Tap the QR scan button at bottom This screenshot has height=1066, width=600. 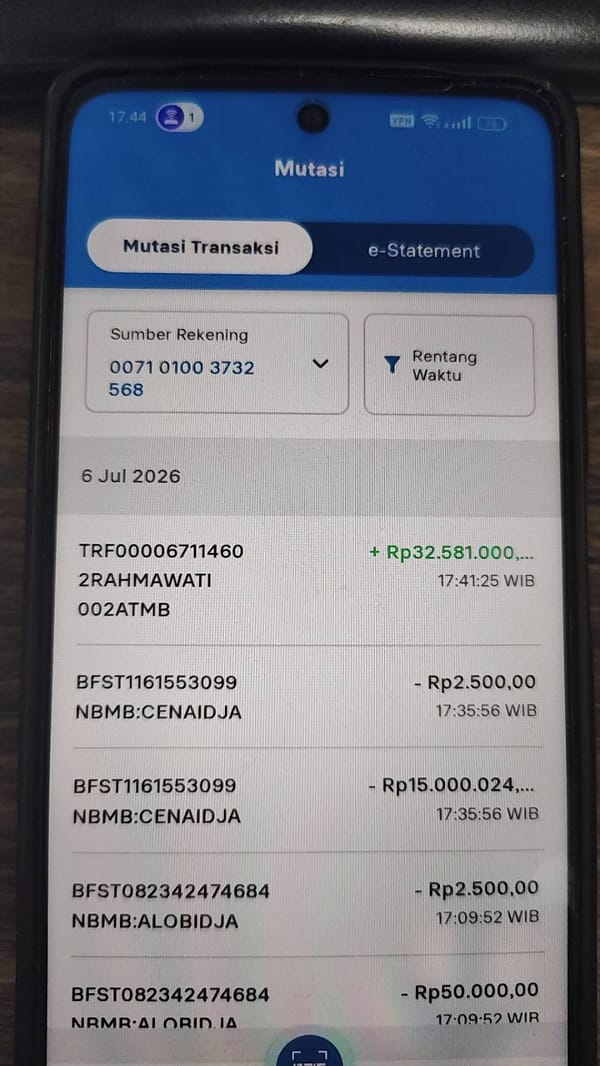pyautogui.click(x=309, y=1051)
